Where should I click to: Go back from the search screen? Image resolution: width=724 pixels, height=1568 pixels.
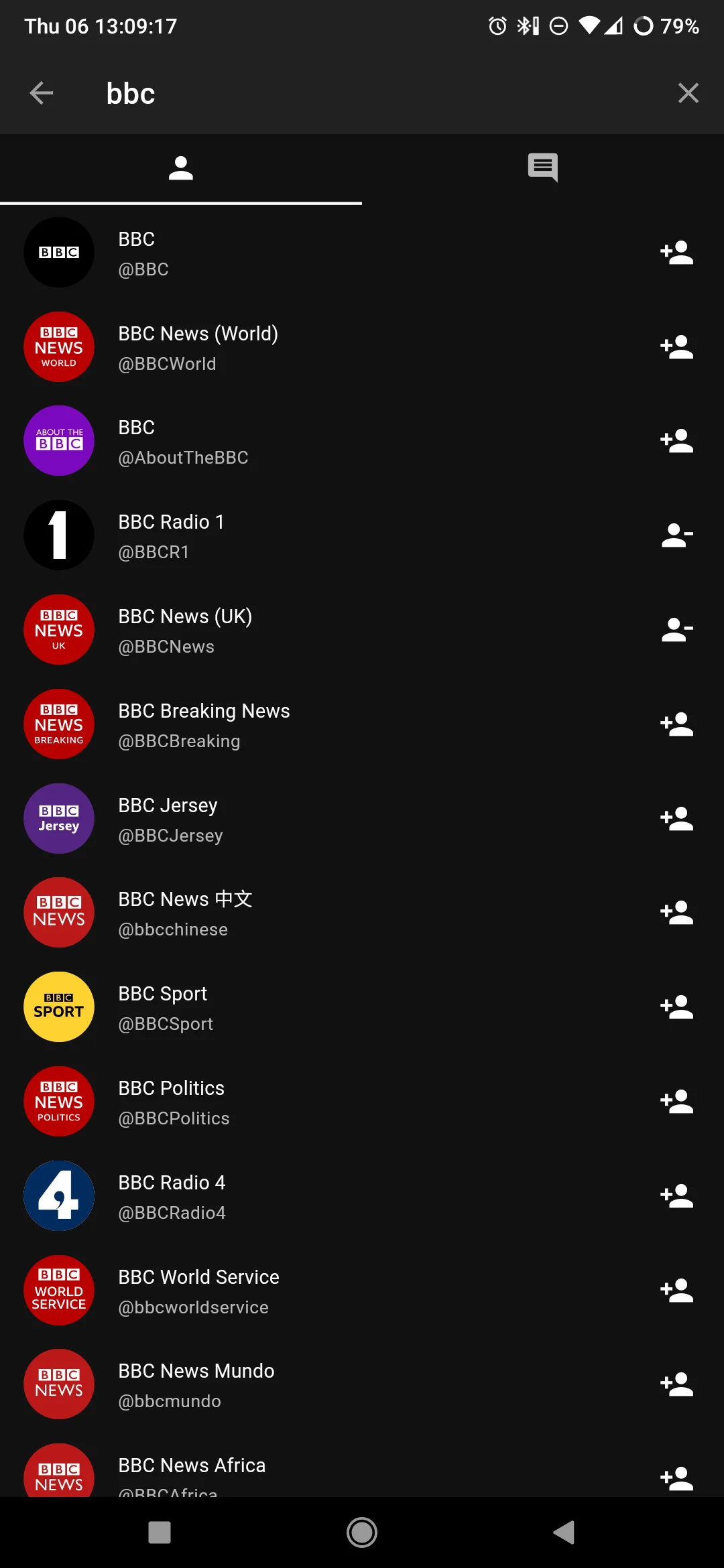point(42,93)
